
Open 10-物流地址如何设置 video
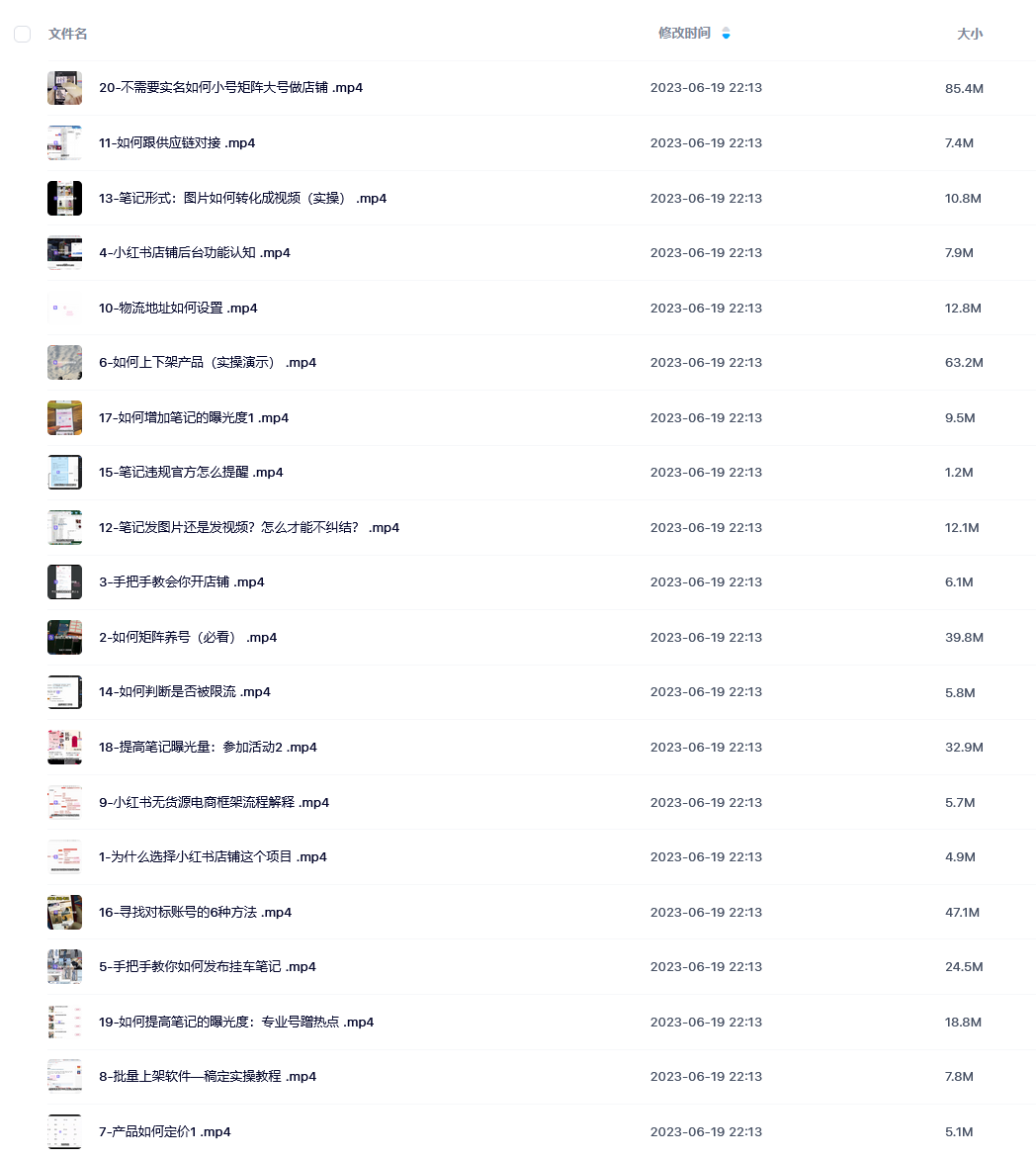pyautogui.click(x=178, y=309)
